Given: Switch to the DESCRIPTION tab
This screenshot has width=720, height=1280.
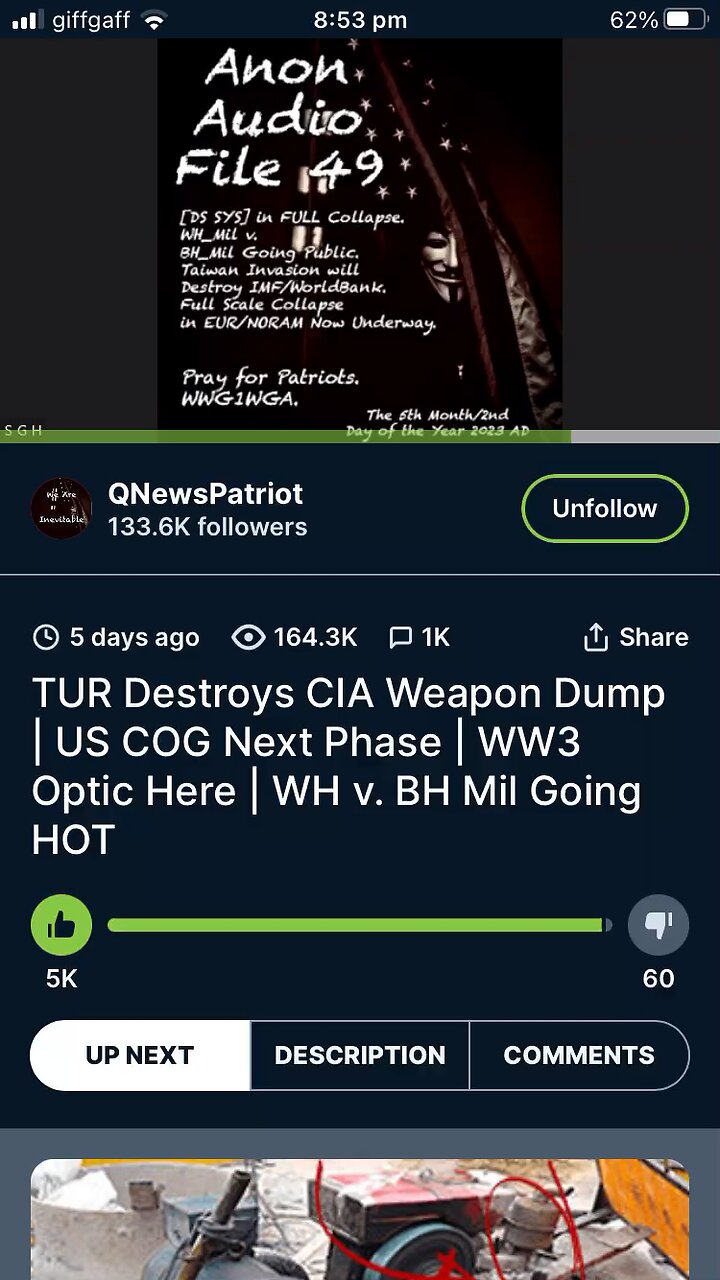Looking at the screenshot, I should (x=360, y=1055).
